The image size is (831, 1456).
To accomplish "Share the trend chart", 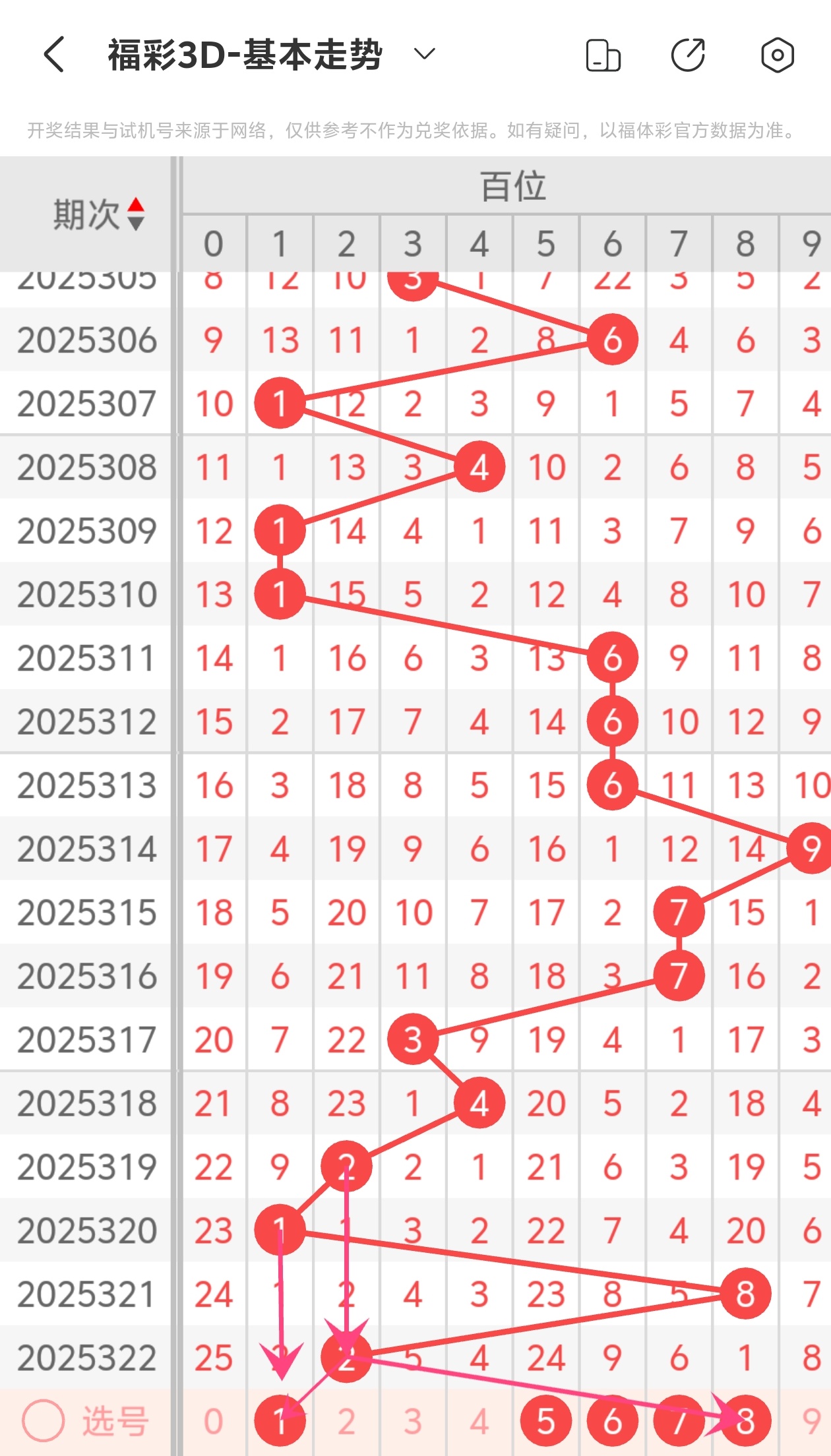I will 688,55.
